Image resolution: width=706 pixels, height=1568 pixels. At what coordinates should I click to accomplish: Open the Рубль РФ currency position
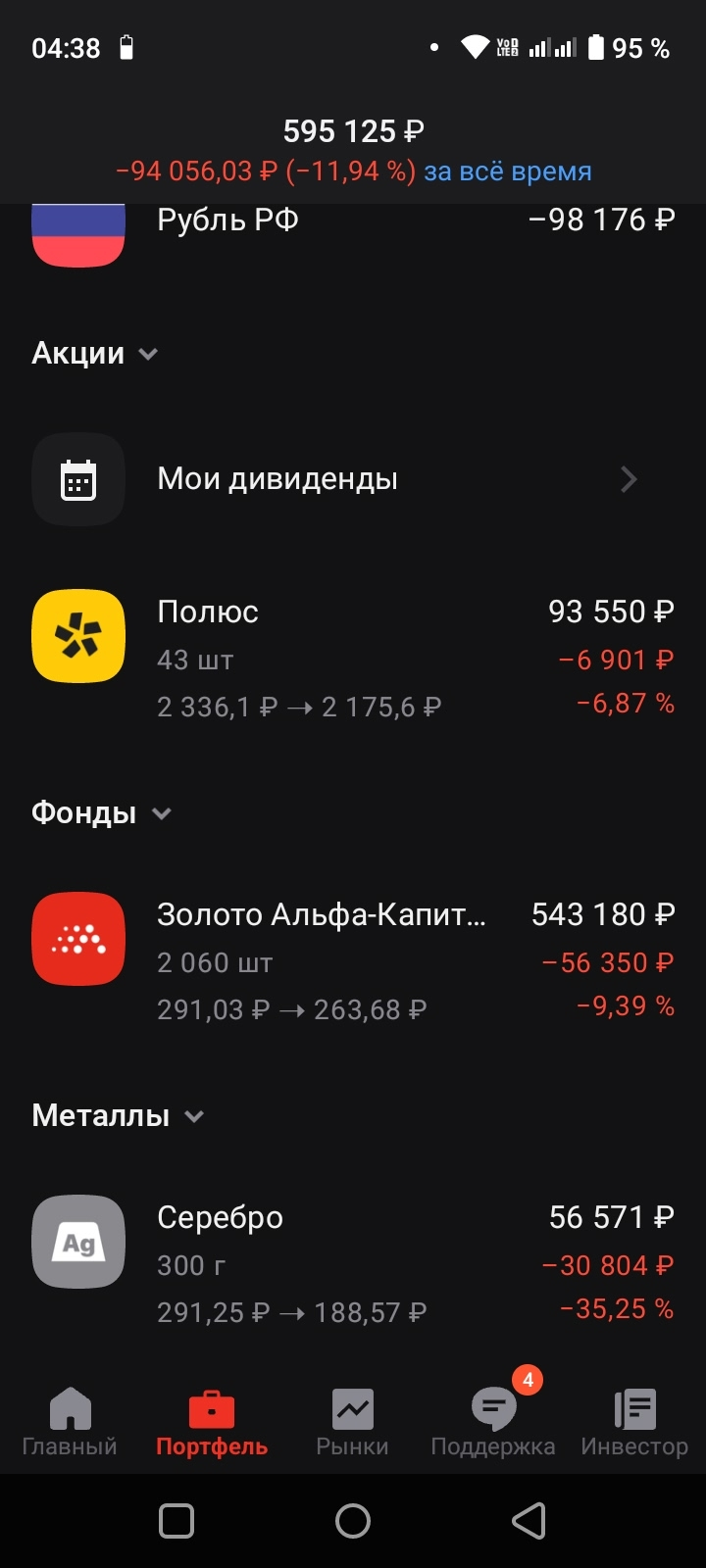click(353, 227)
